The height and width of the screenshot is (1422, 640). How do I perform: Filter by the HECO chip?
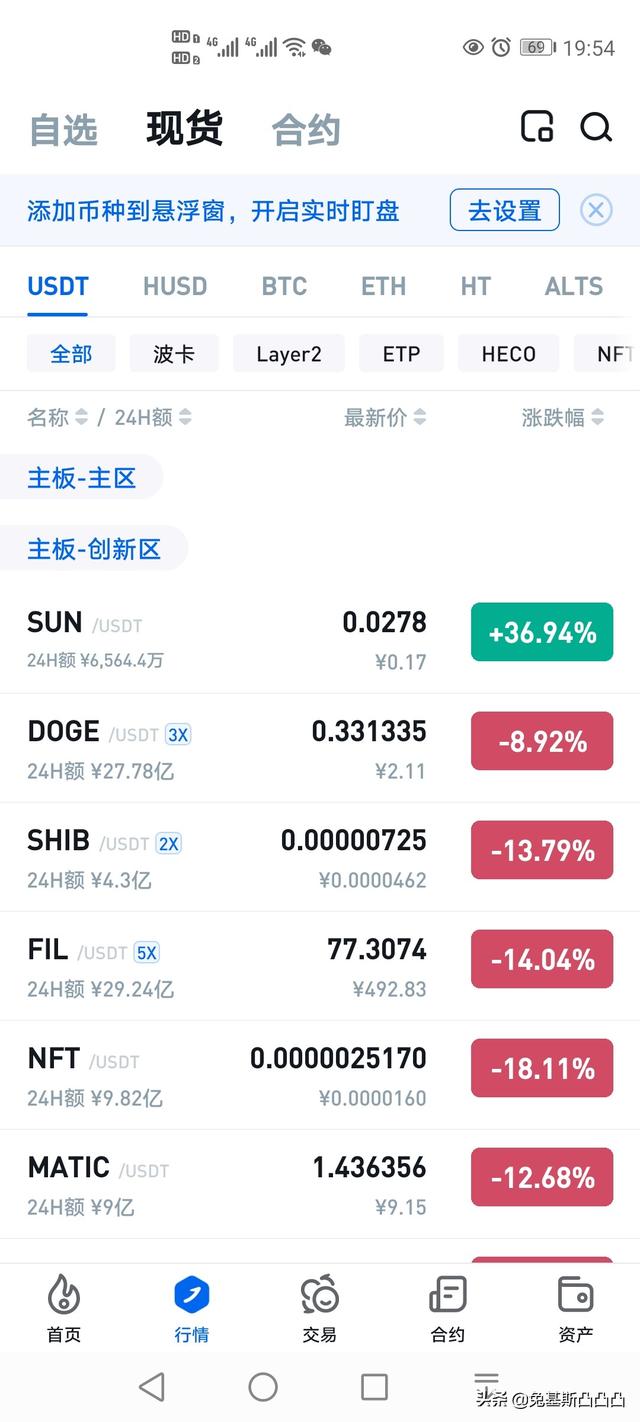[508, 354]
